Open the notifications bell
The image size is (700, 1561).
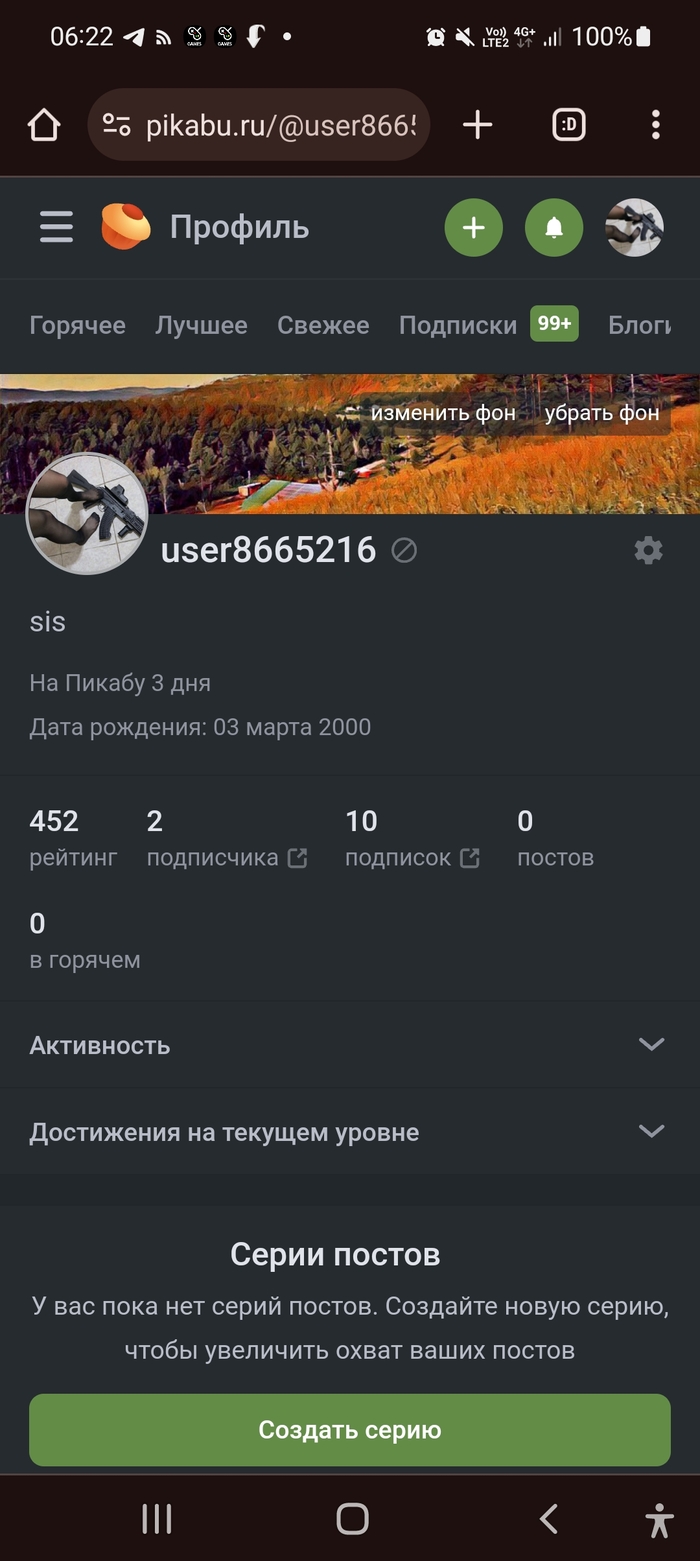(553, 228)
